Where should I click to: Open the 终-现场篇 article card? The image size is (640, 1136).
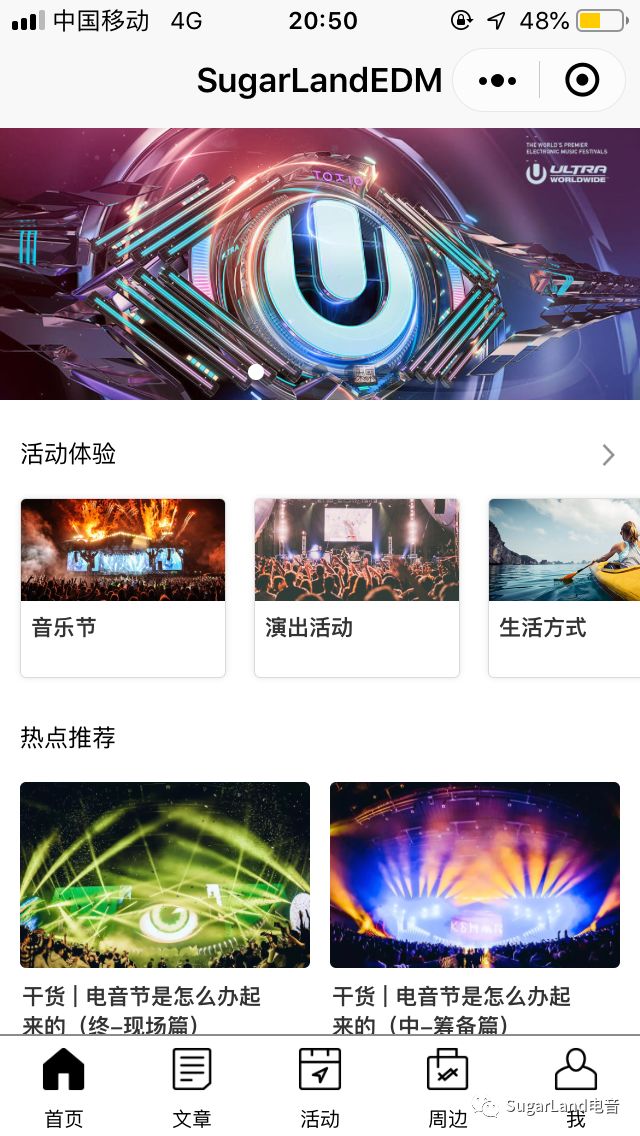(165, 905)
